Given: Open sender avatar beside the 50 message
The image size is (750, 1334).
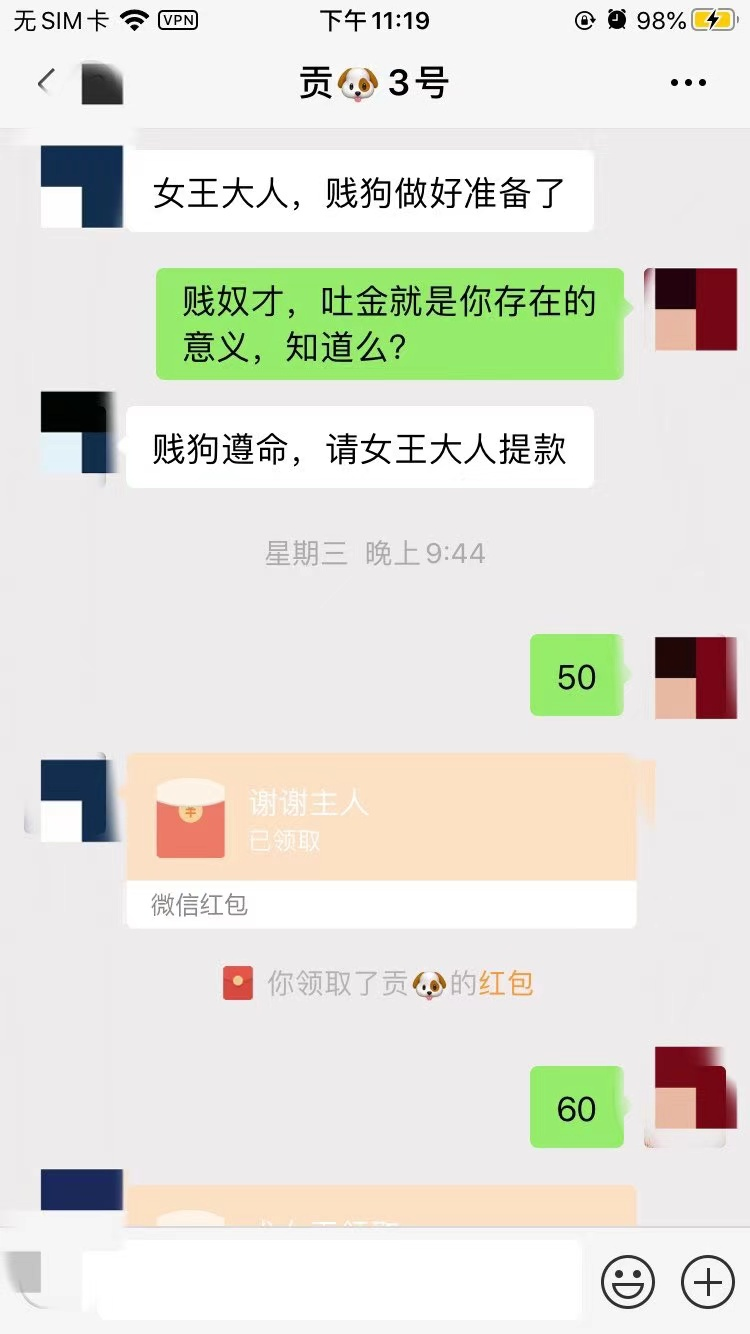Looking at the screenshot, I should pos(695,677).
